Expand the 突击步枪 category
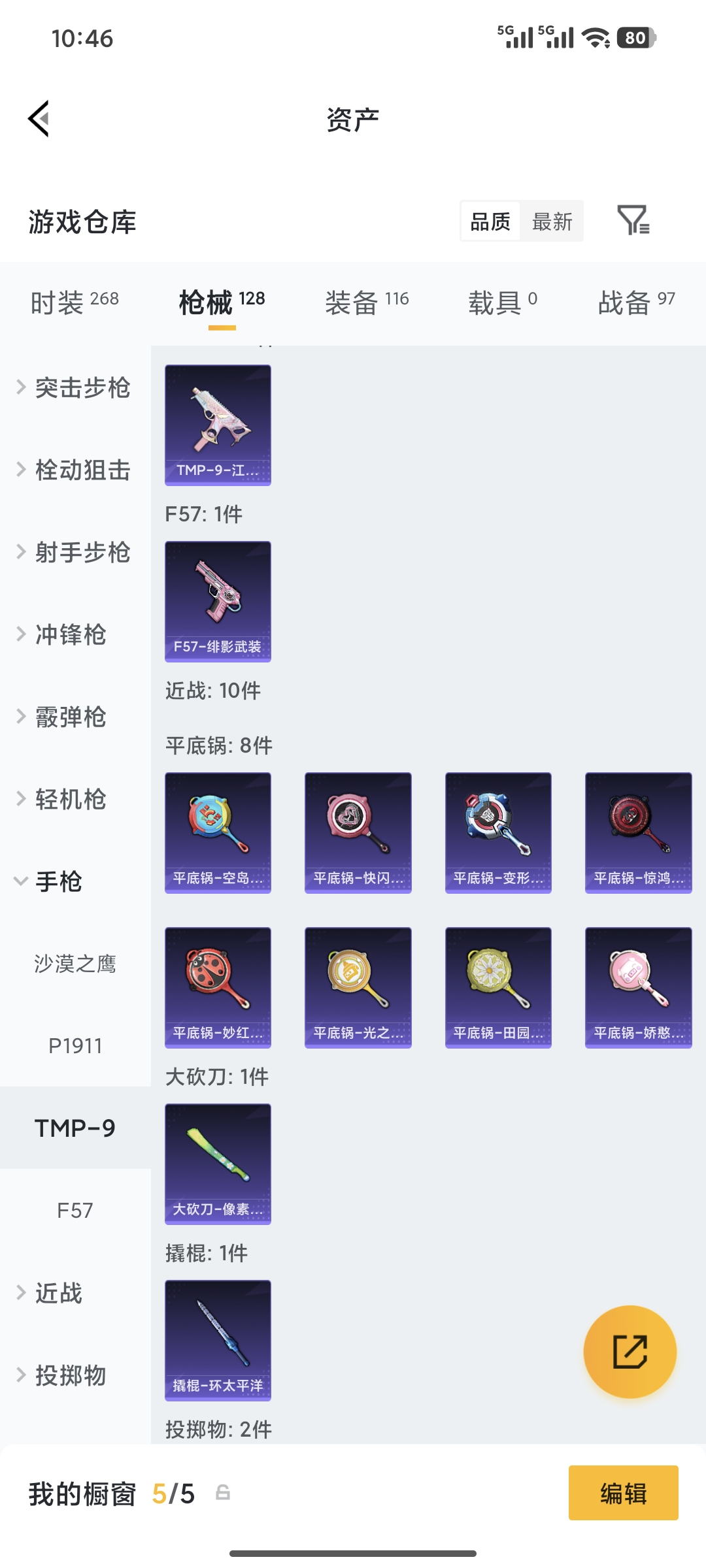This screenshot has width=706, height=1568. point(75,387)
